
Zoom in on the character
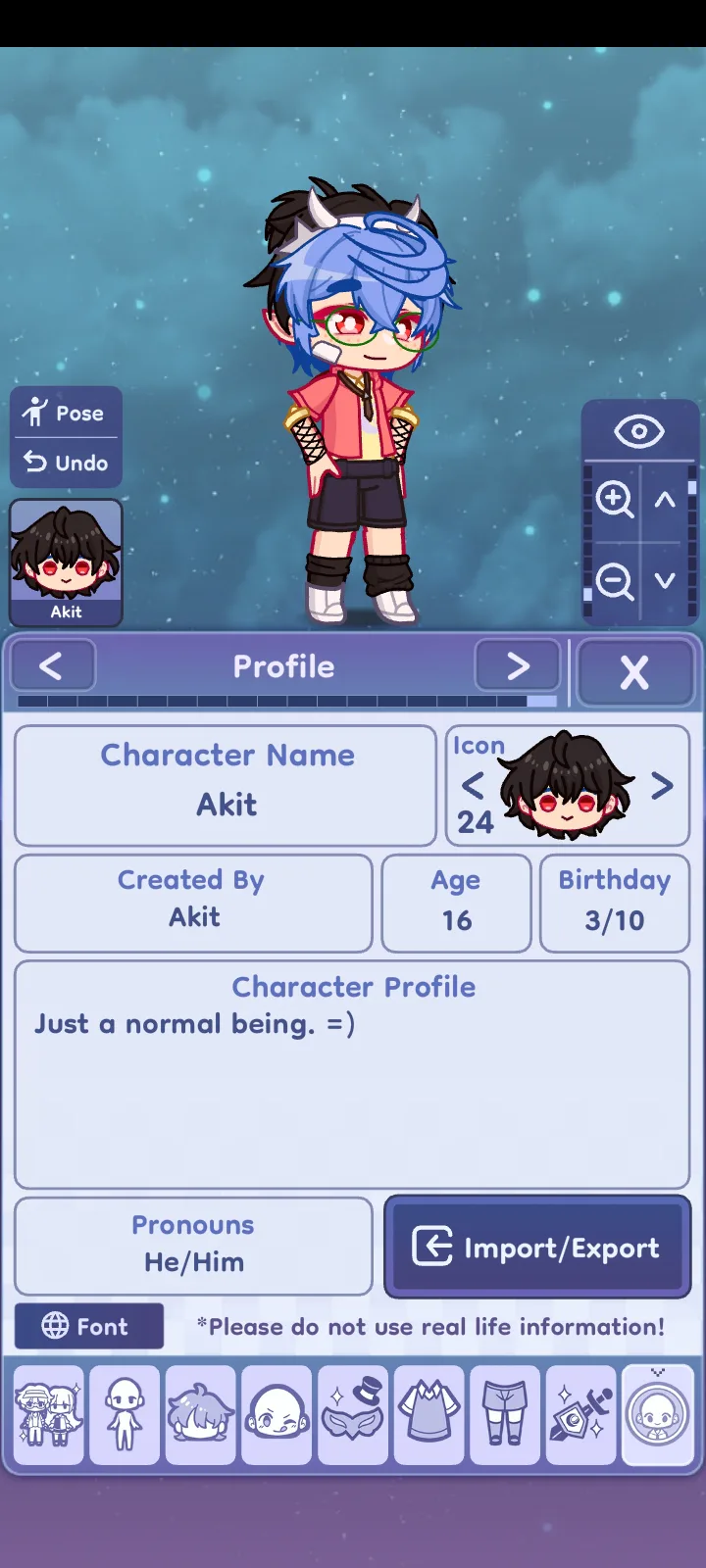[x=615, y=500]
